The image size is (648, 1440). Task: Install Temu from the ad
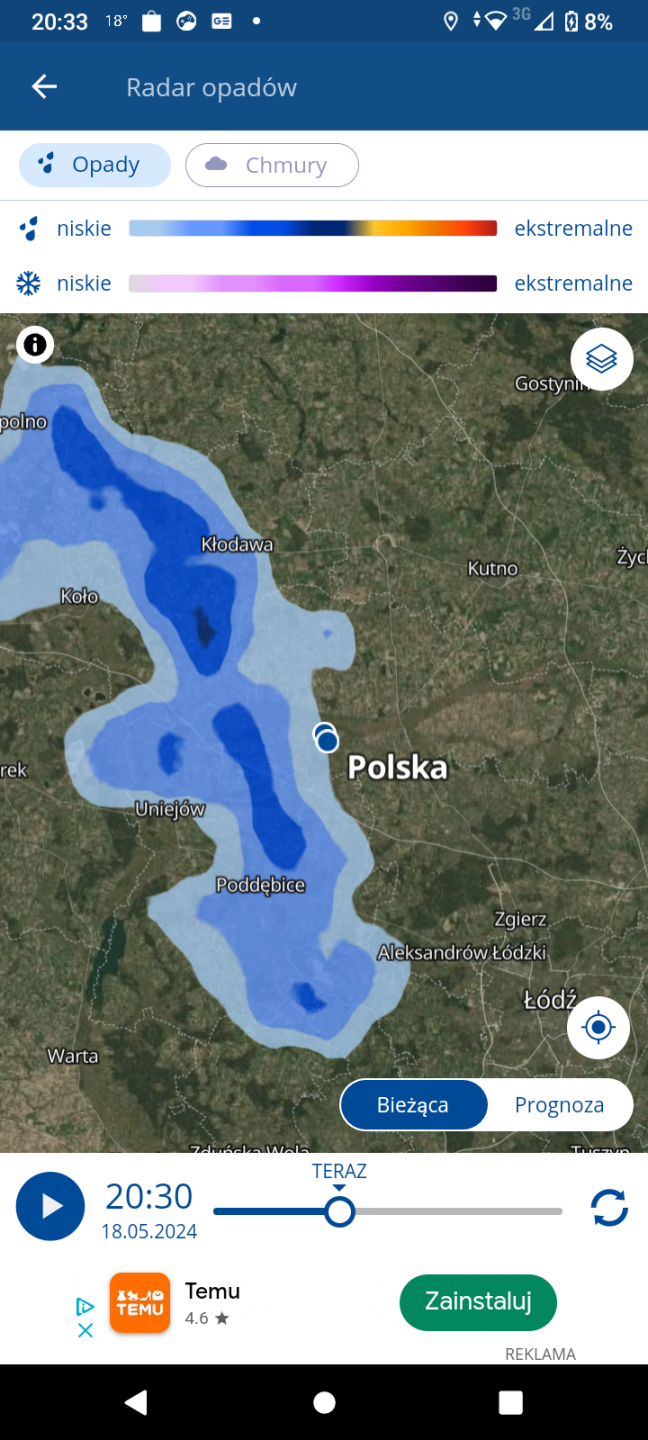(x=478, y=1302)
